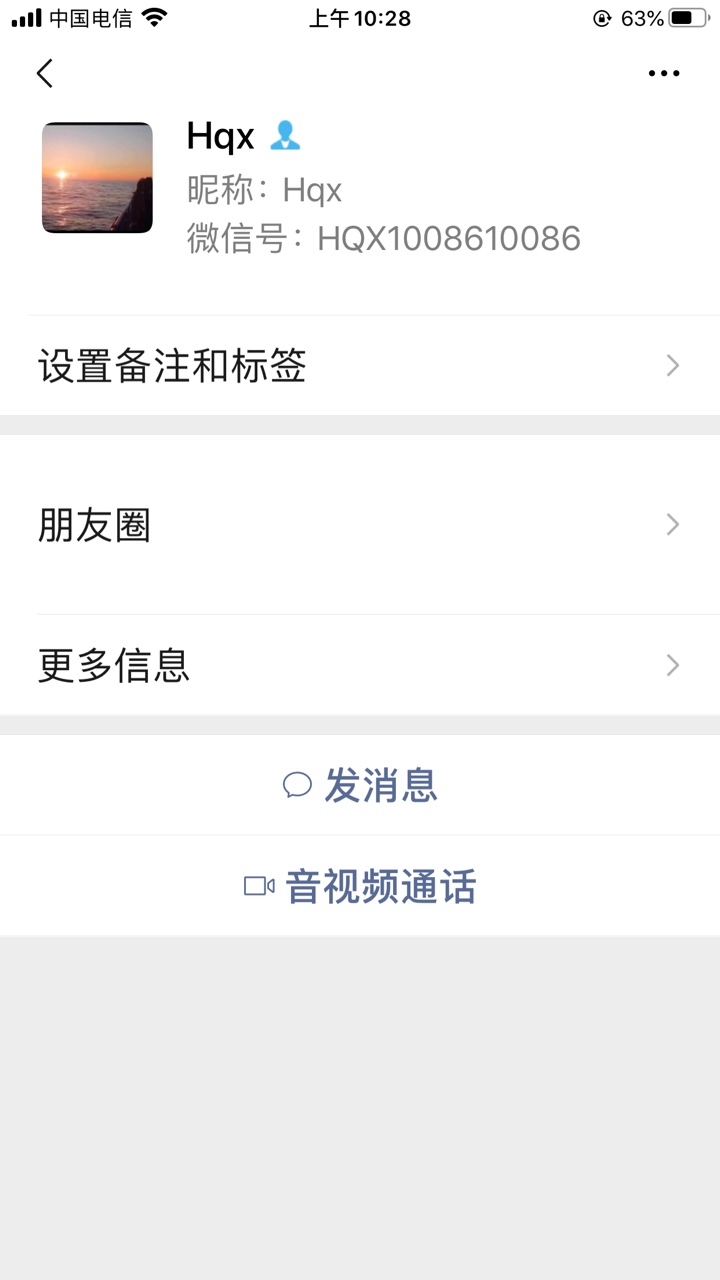Open 设置备注和标签 to set remark and tags
Screen dimensions: 720x1280
pos(360,366)
